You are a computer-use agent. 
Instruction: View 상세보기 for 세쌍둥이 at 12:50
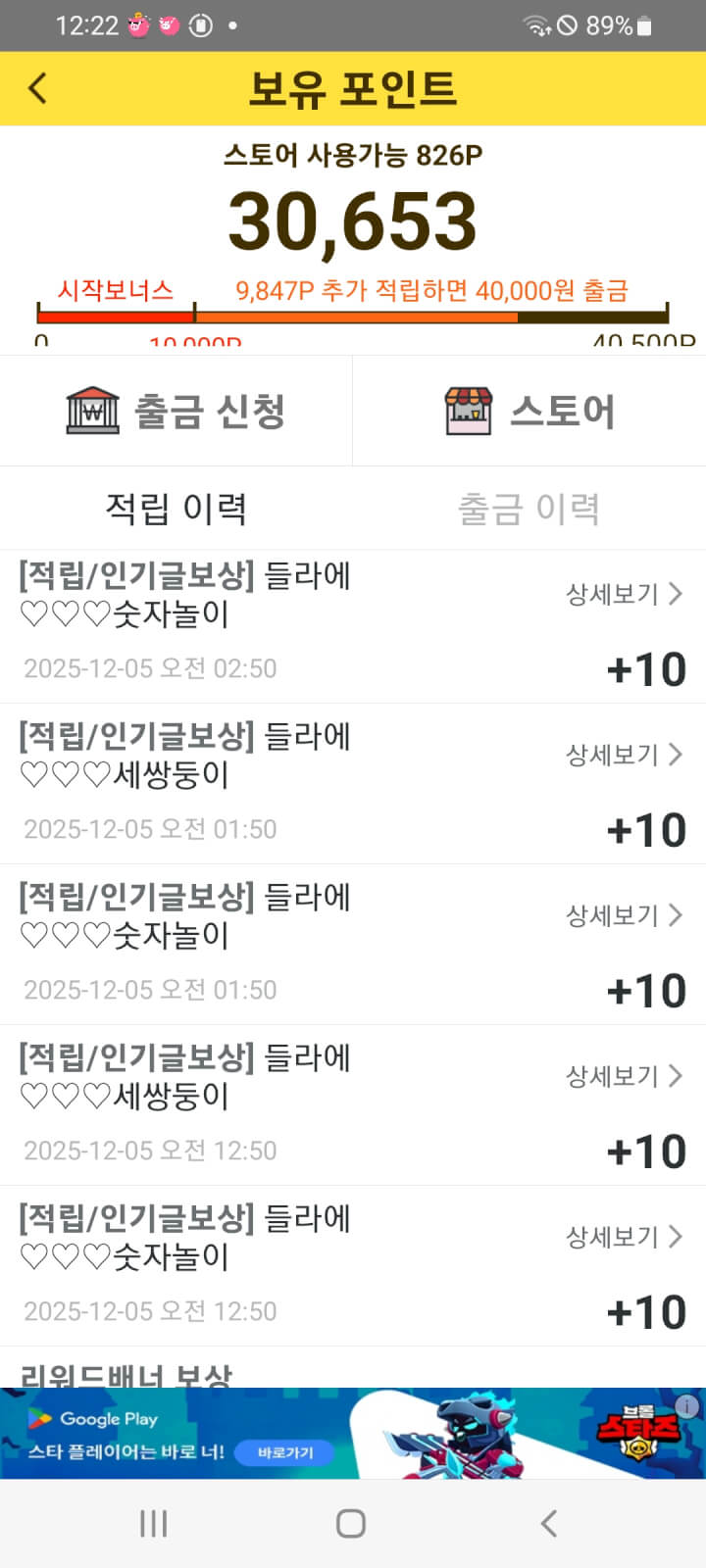(624, 1076)
